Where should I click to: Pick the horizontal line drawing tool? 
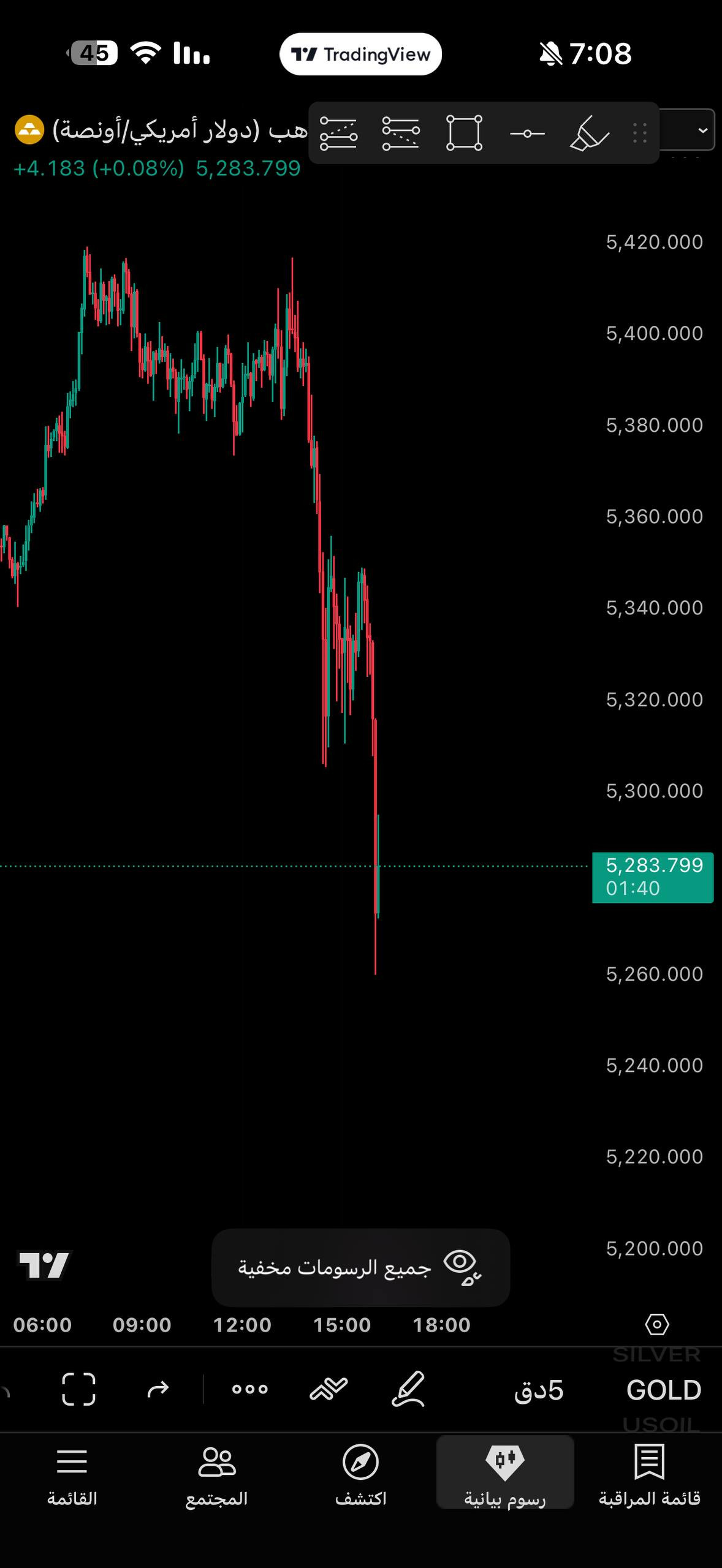pyautogui.click(x=527, y=132)
